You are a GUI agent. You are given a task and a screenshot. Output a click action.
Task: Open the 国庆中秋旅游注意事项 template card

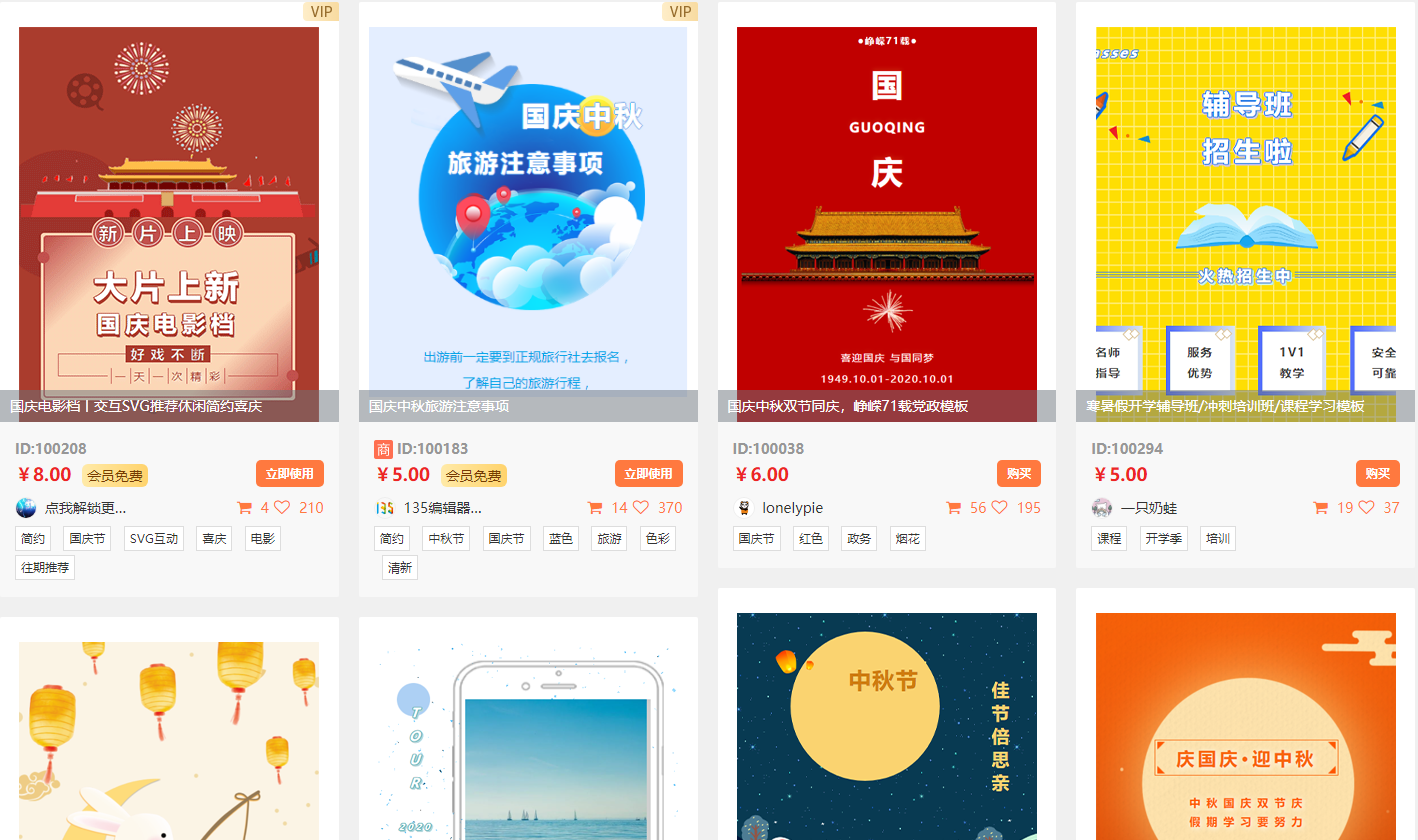[x=528, y=210]
